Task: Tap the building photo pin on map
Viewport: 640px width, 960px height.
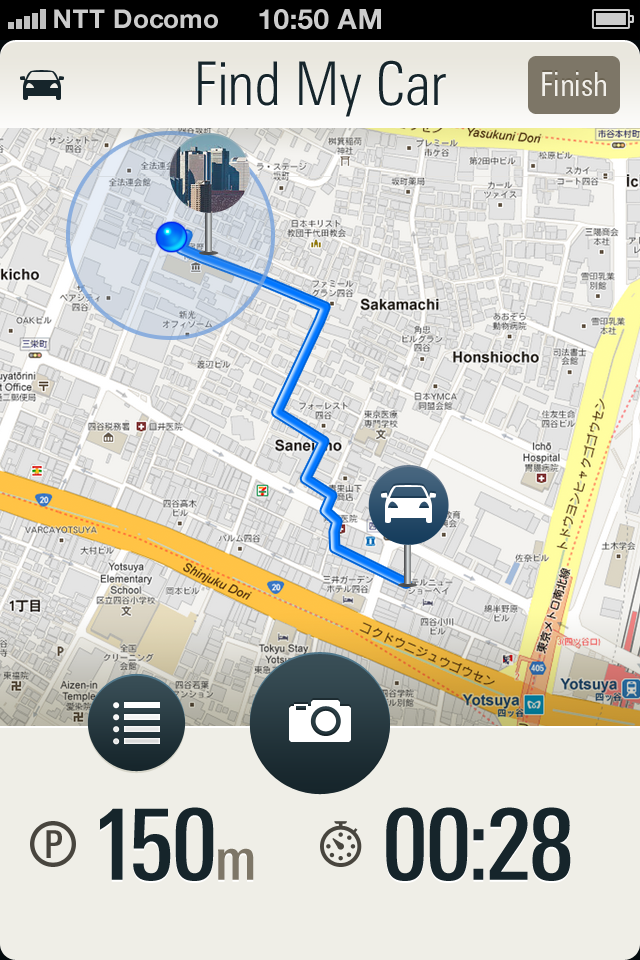Action: click(x=209, y=174)
